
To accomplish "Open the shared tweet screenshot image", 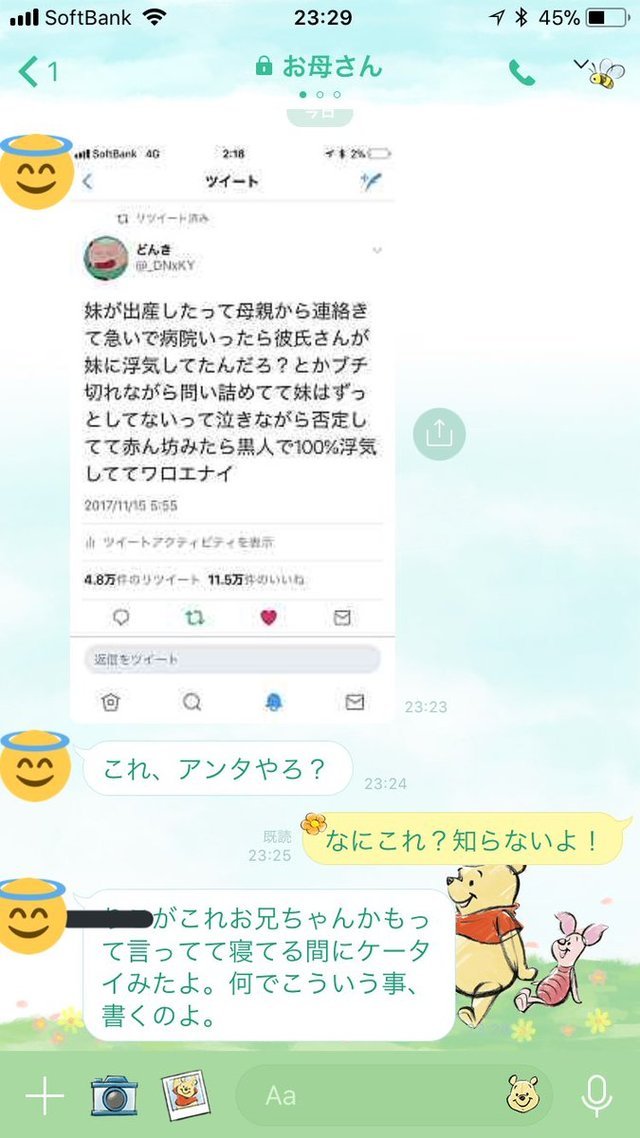I will click(x=233, y=430).
